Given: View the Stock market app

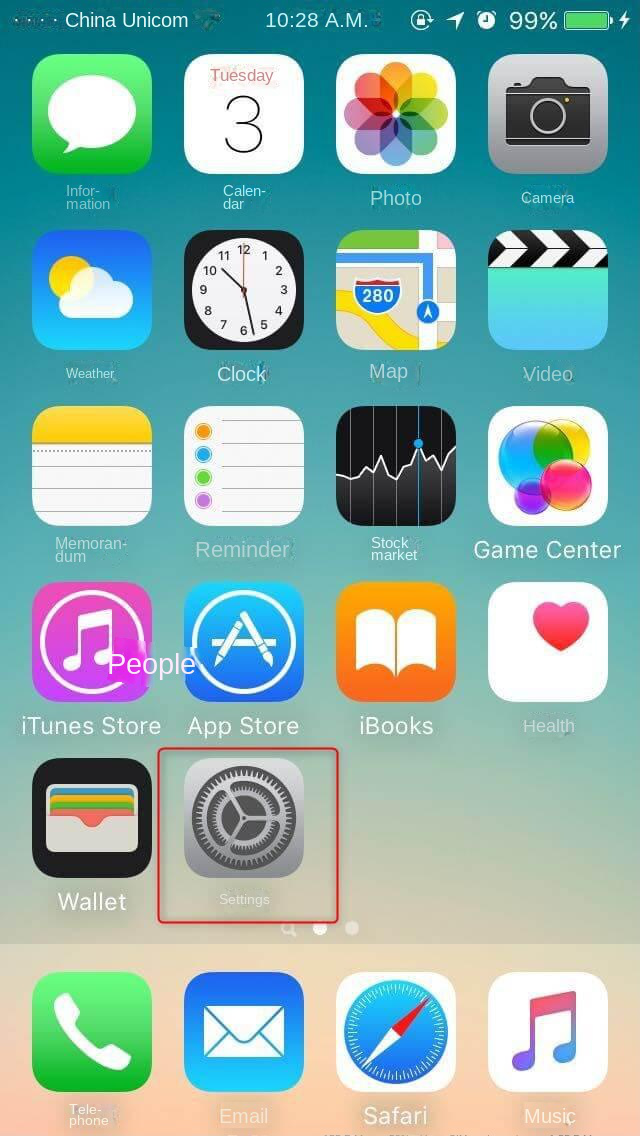Looking at the screenshot, I should pos(396,466).
